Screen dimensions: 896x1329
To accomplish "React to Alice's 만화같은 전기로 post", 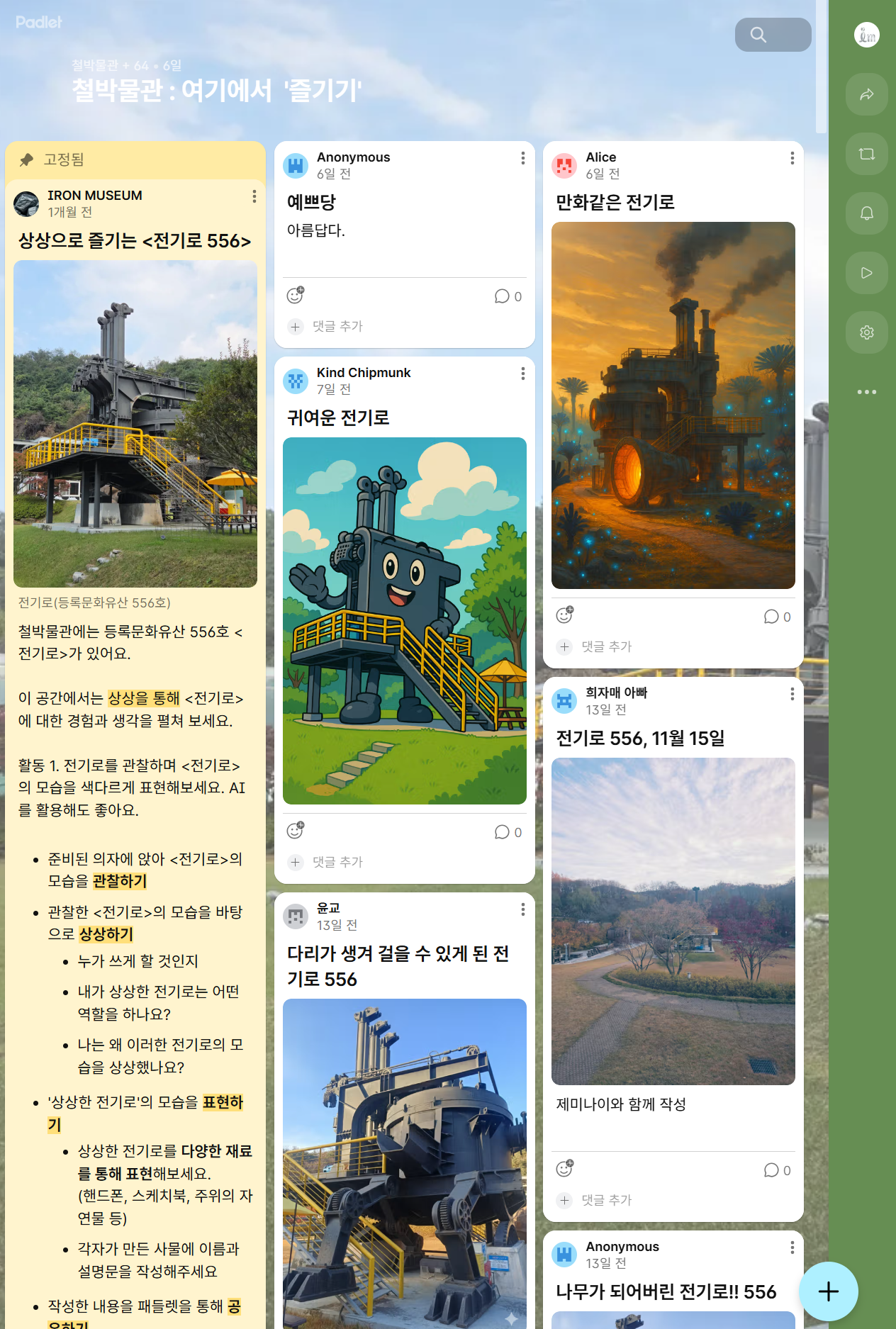I will point(564,615).
